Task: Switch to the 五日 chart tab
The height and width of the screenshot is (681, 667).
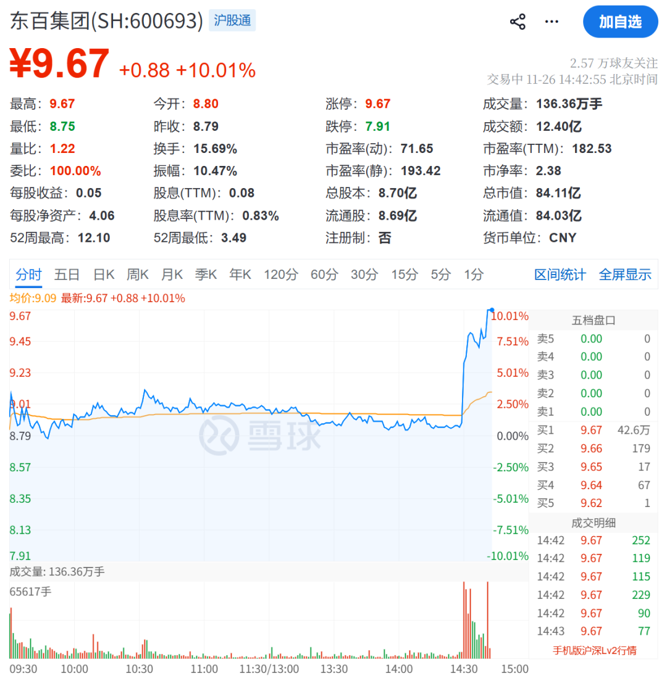Action: [x=67, y=274]
